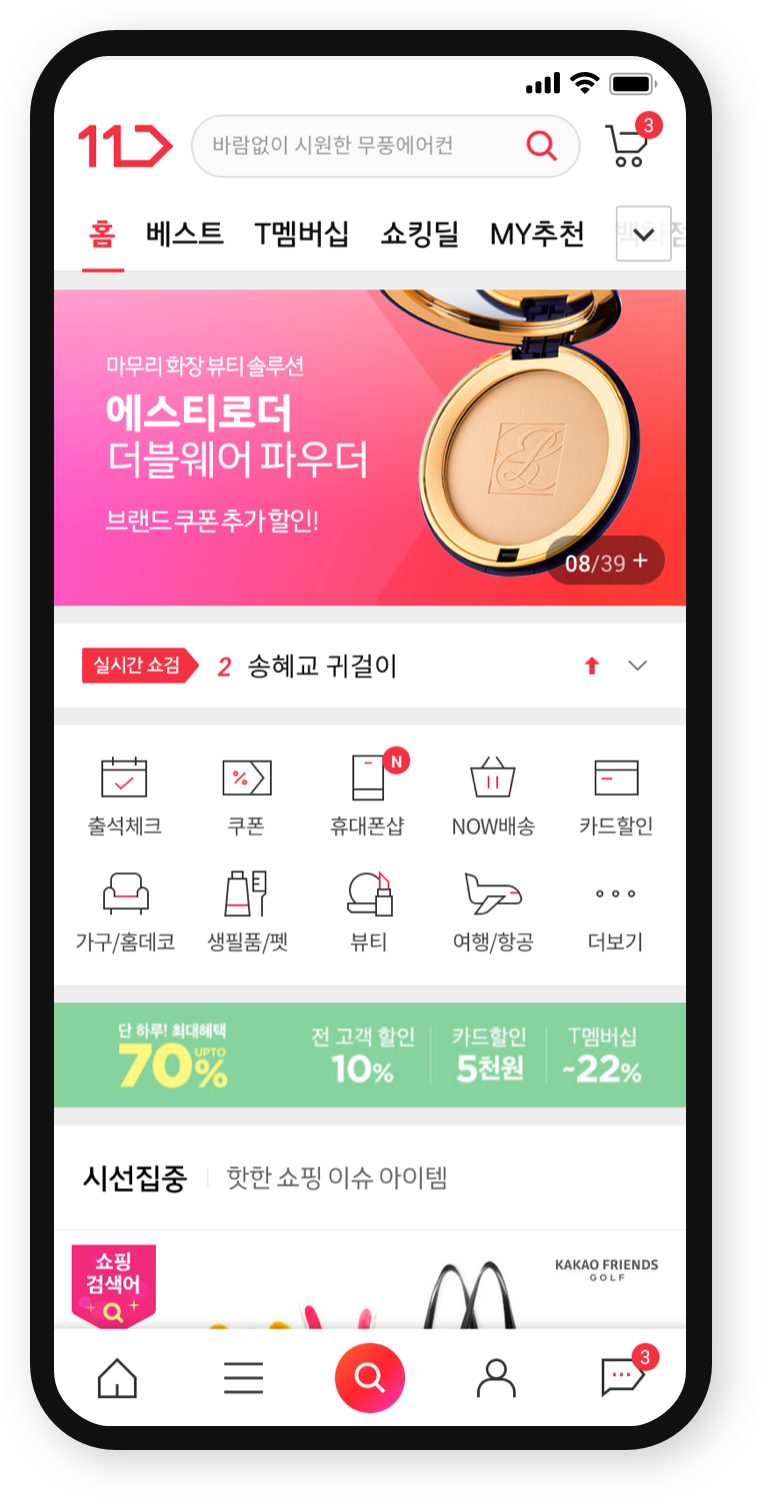This screenshot has height=1500, width=762.
Task: Open the shopping cart
Action: click(628, 146)
